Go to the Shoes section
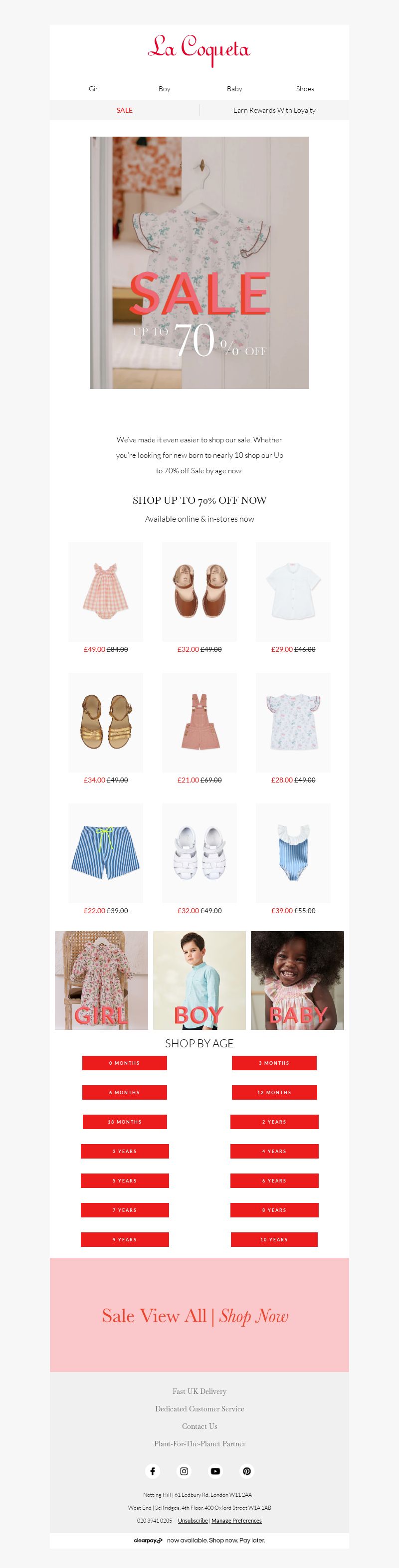399x1568 pixels. coord(305,89)
